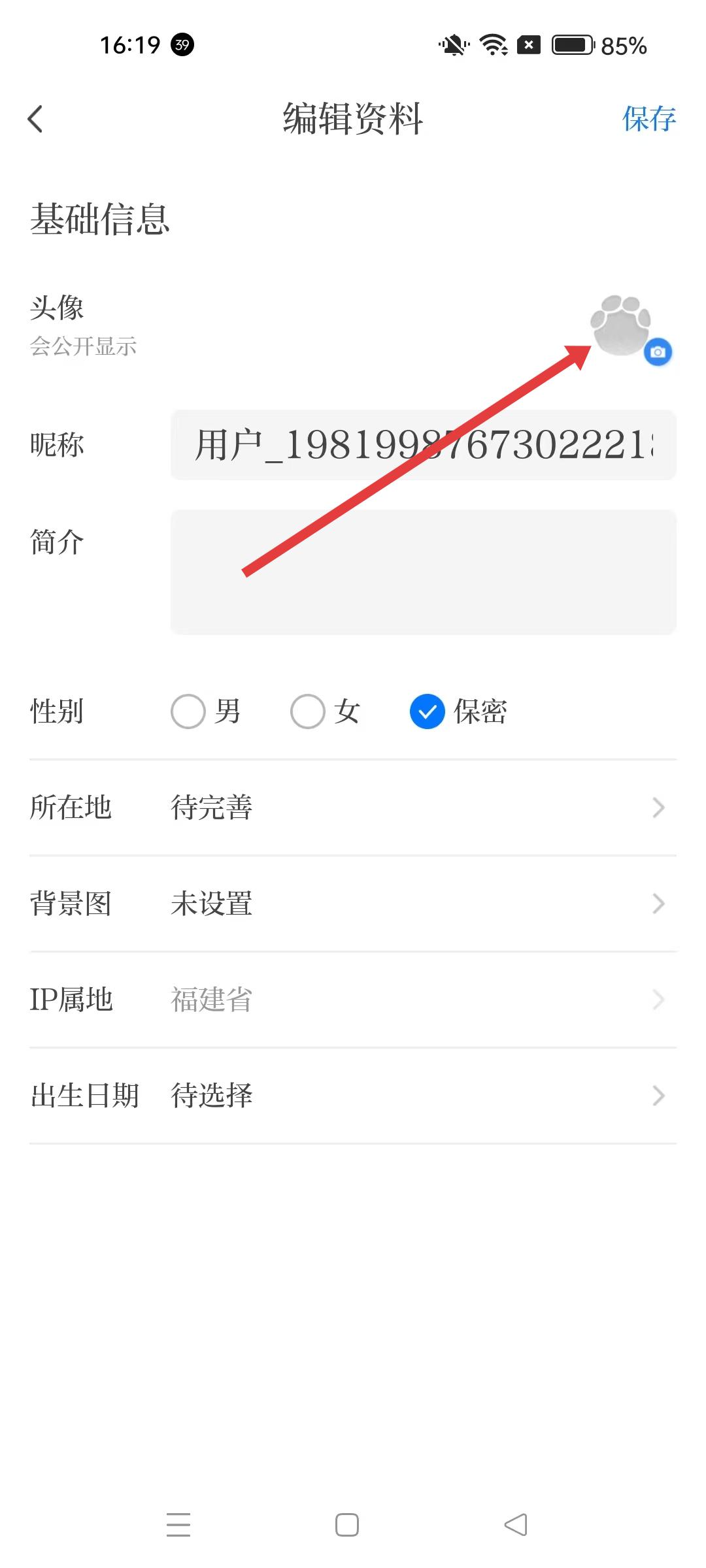Go to the system home screen

[x=347, y=1525]
